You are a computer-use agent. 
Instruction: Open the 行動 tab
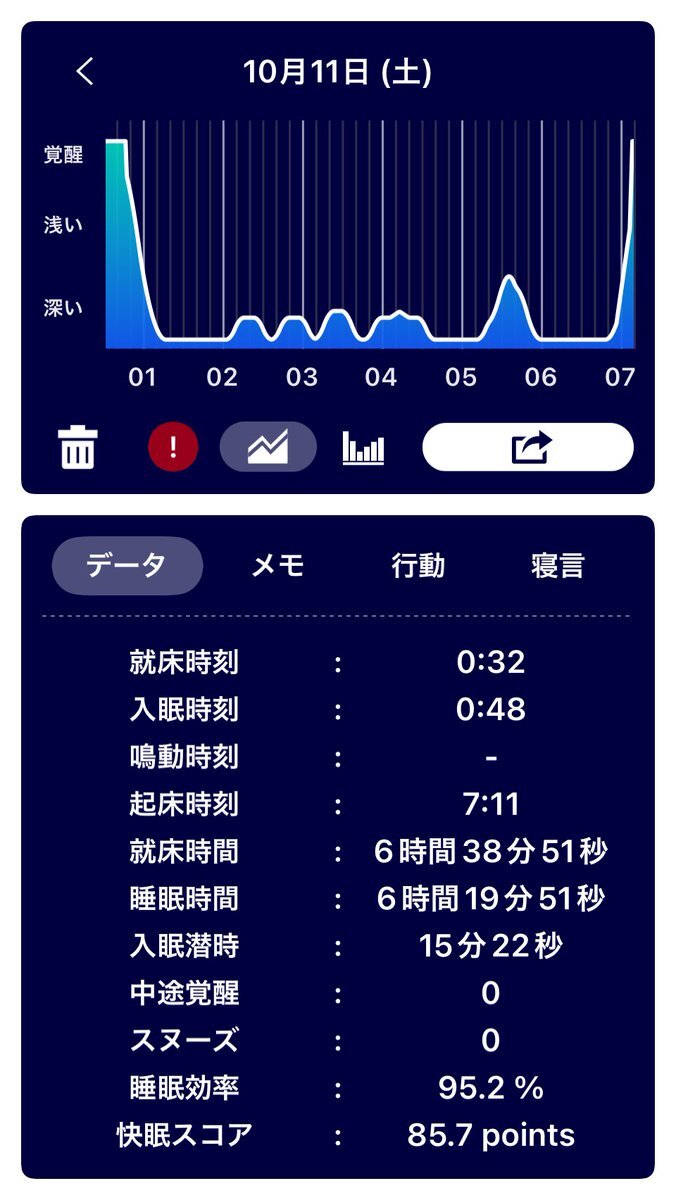pos(418,566)
